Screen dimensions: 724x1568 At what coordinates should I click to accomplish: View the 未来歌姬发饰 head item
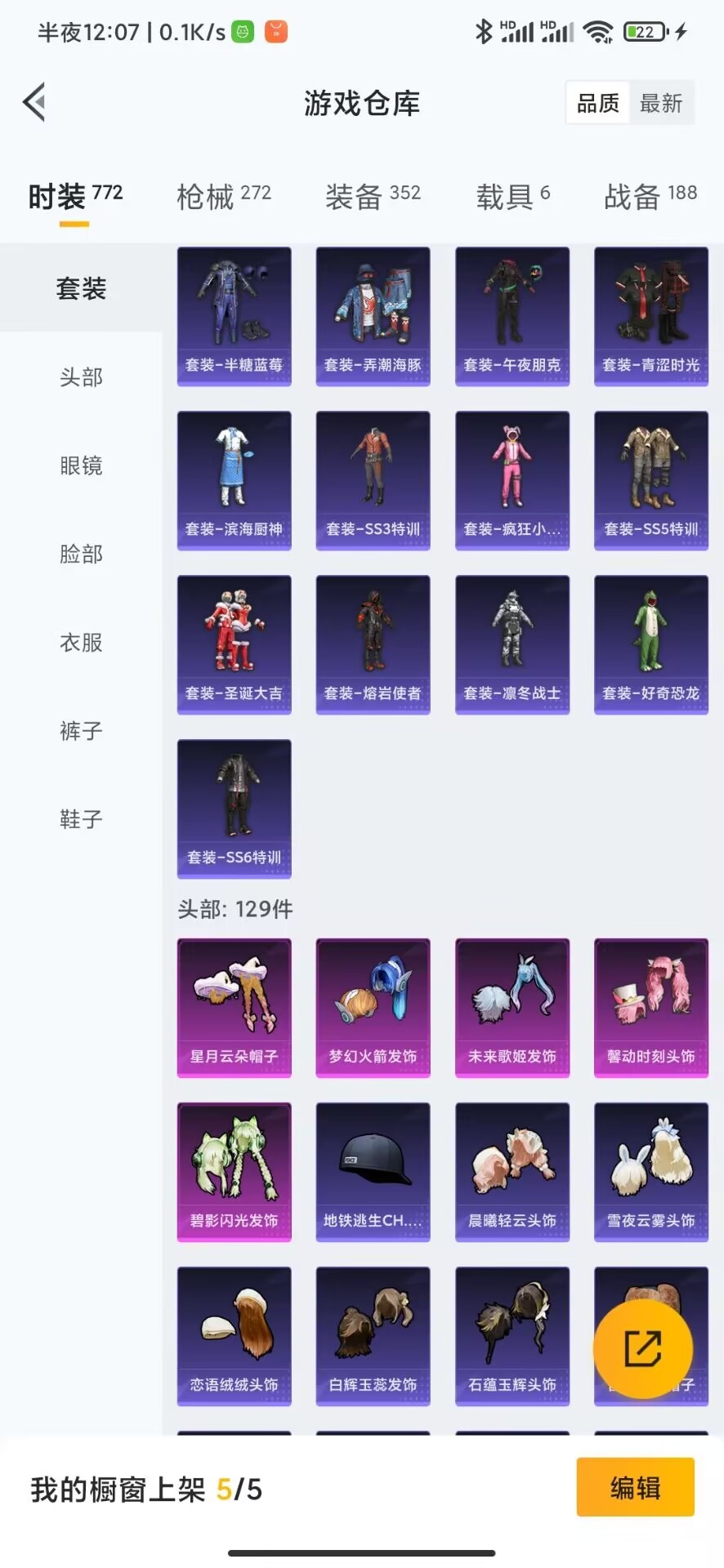click(512, 1008)
